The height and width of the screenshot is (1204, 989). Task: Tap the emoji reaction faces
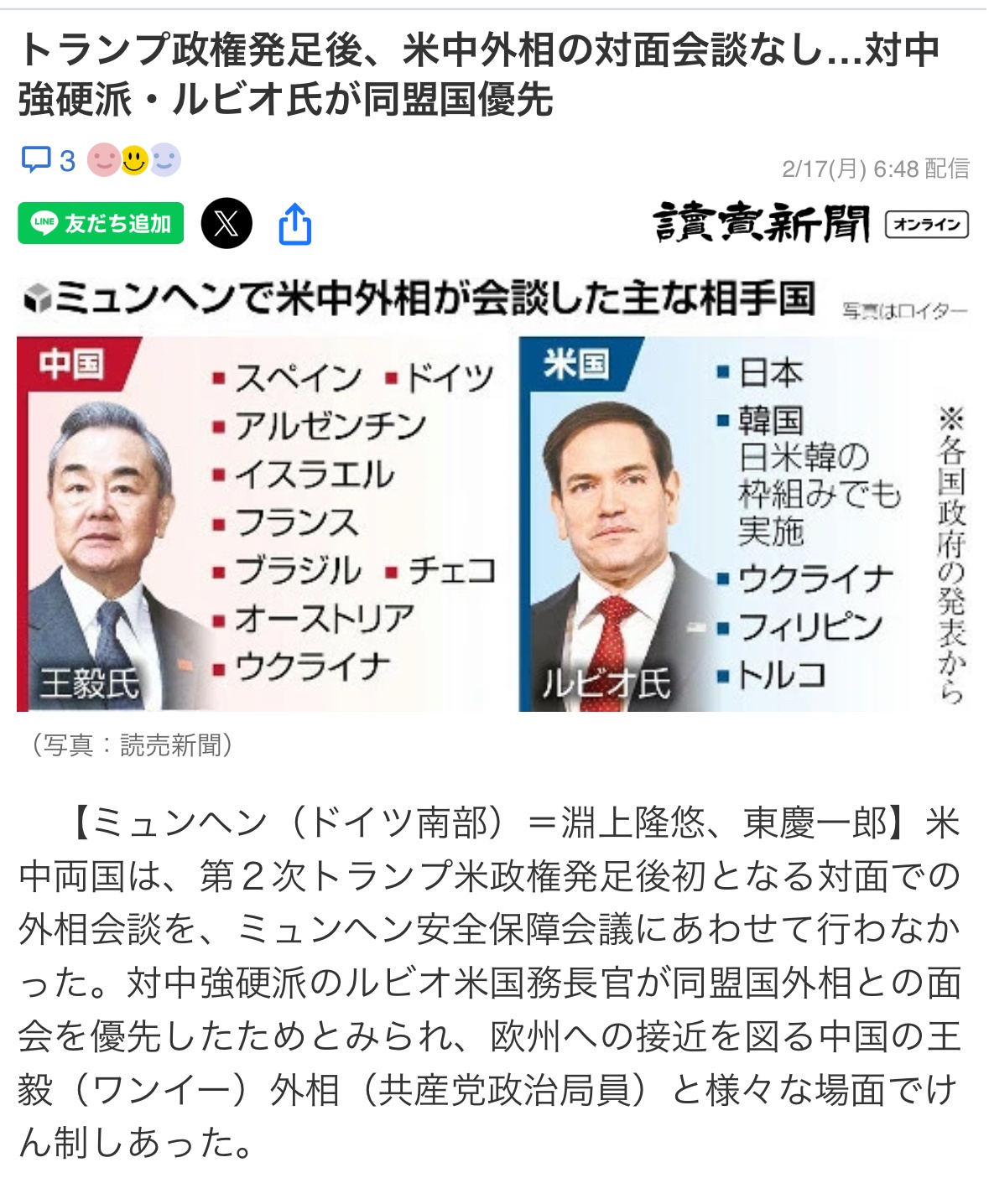tap(134, 159)
